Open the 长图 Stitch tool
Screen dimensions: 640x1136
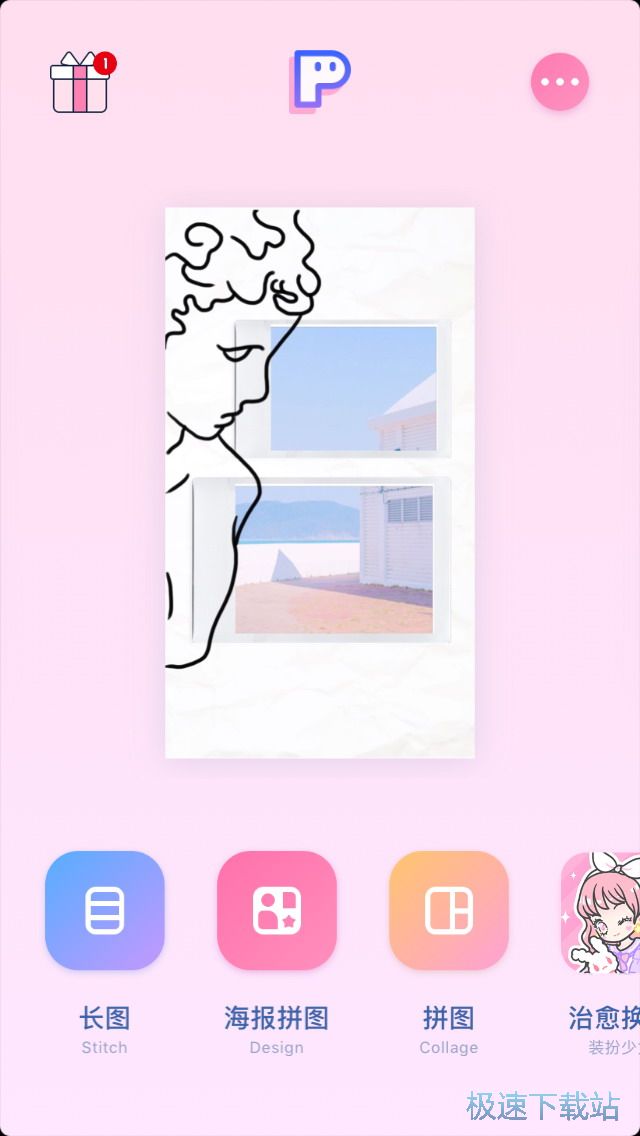click(105, 910)
